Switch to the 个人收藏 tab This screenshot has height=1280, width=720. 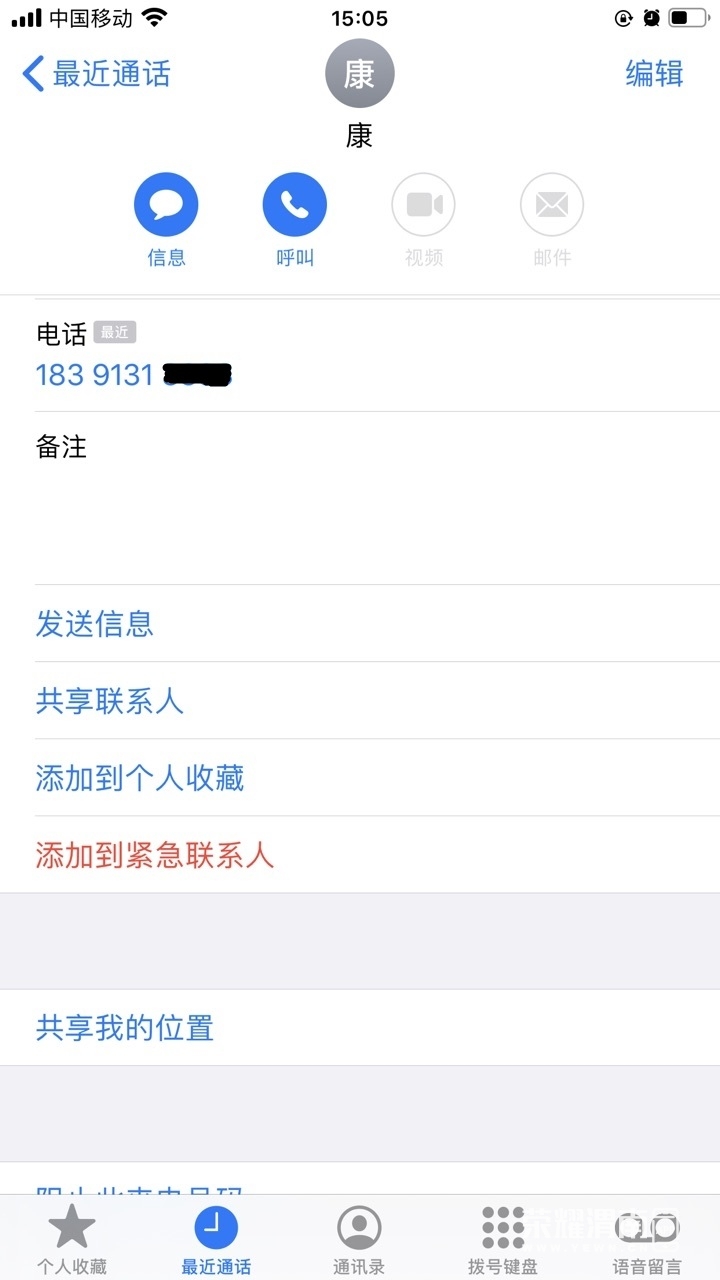(x=72, y=1238)
